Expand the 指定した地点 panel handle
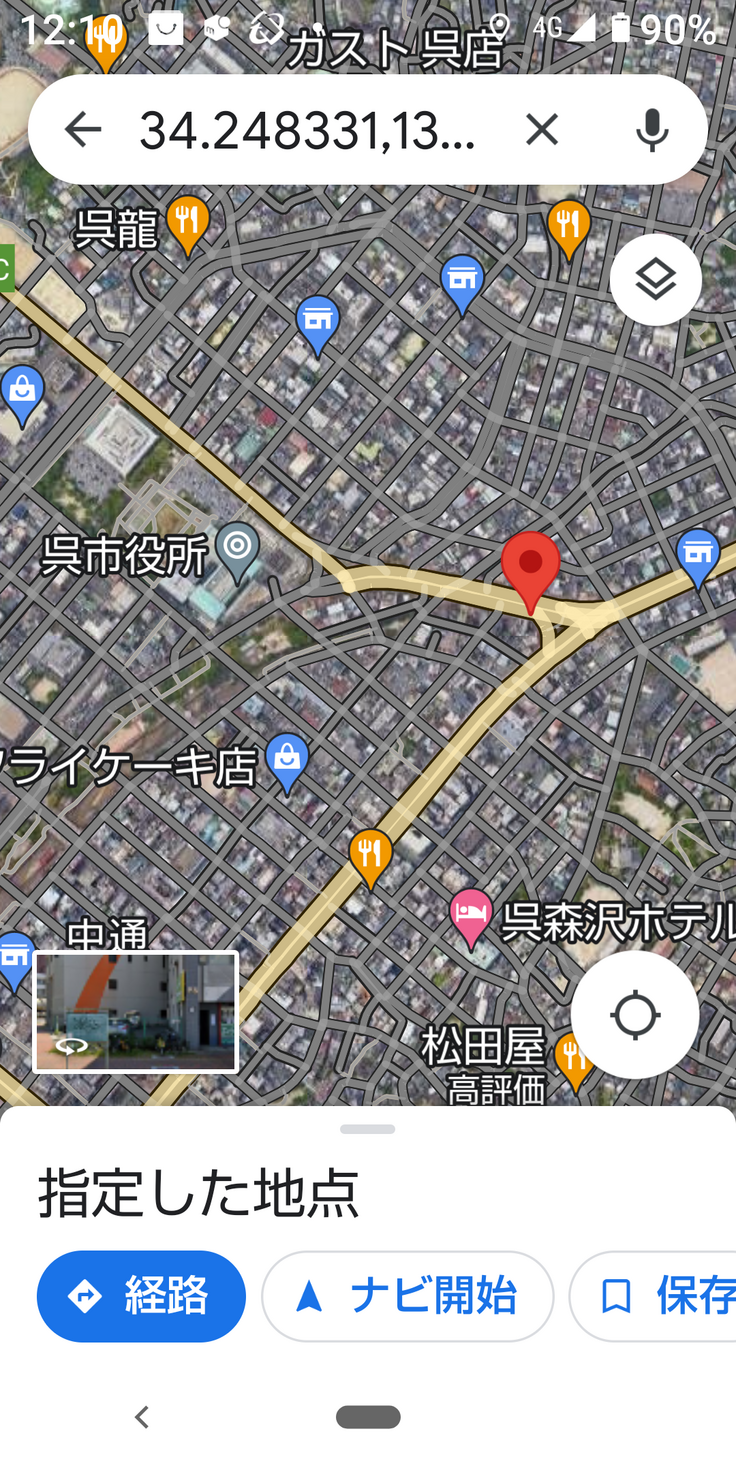The image size is (736, 1472). [367, 1129]
